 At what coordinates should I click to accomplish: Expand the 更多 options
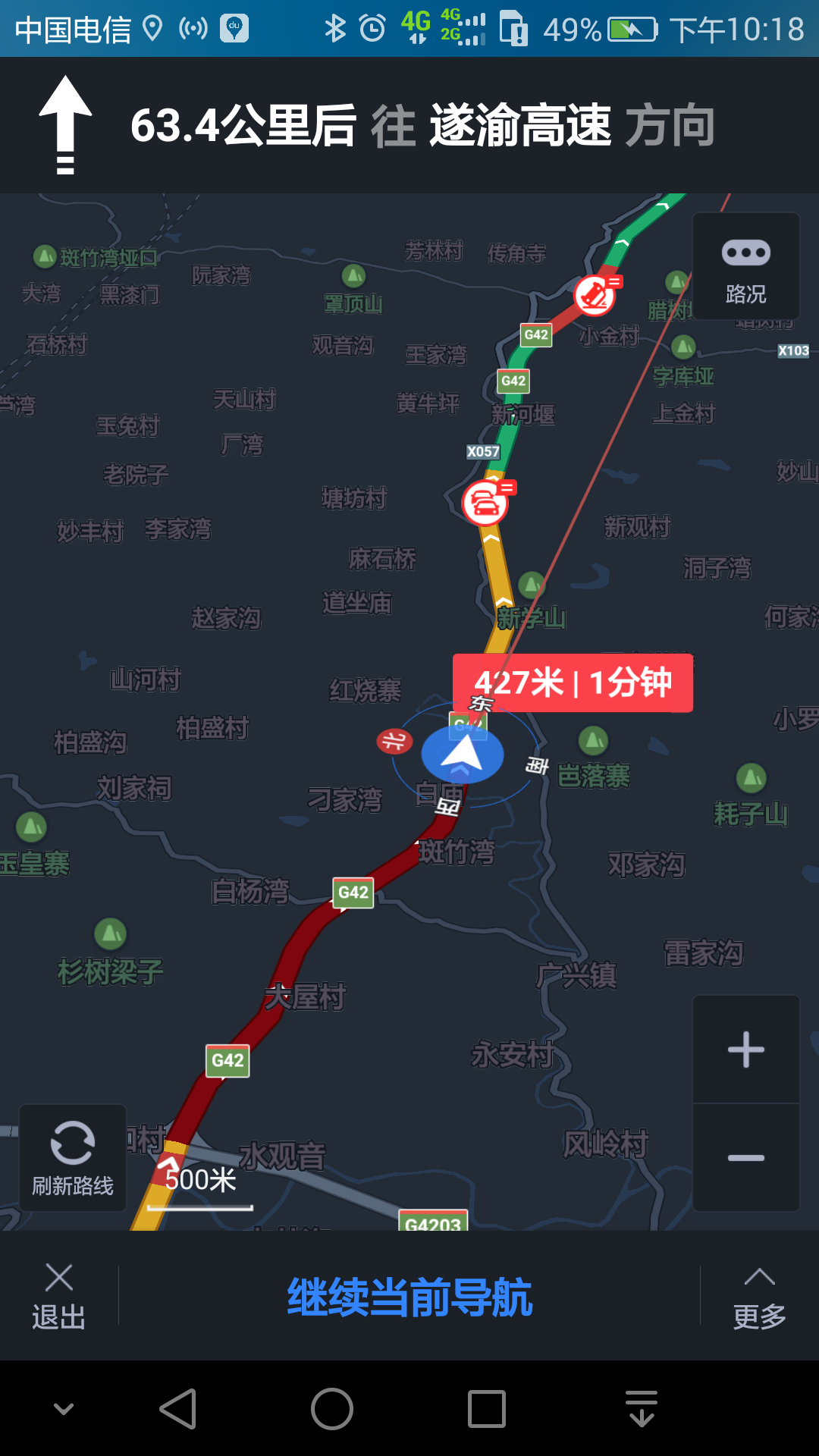tap(759, 1297)
